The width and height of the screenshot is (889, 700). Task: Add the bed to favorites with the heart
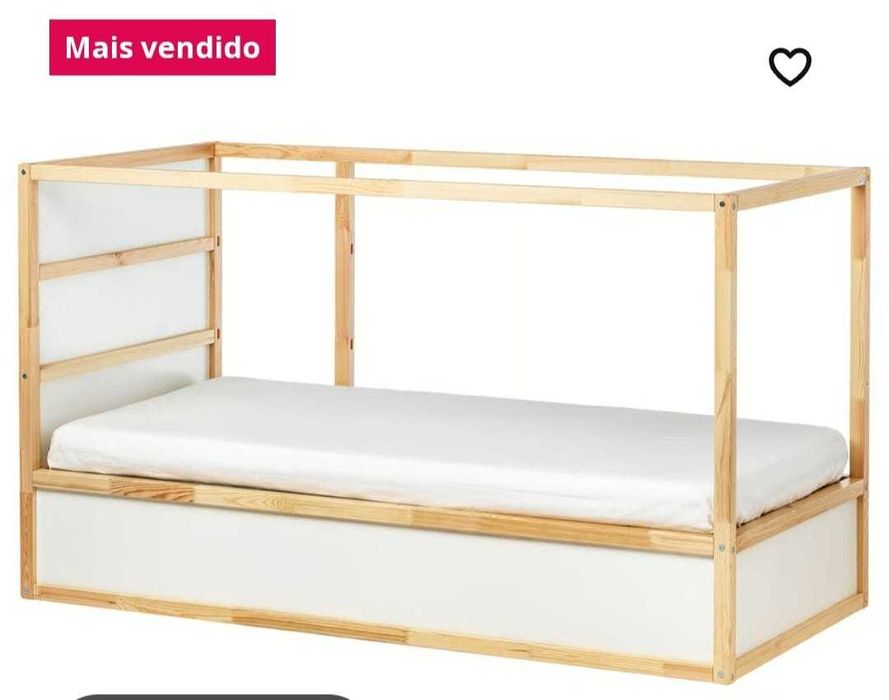[x=789, y=67]
